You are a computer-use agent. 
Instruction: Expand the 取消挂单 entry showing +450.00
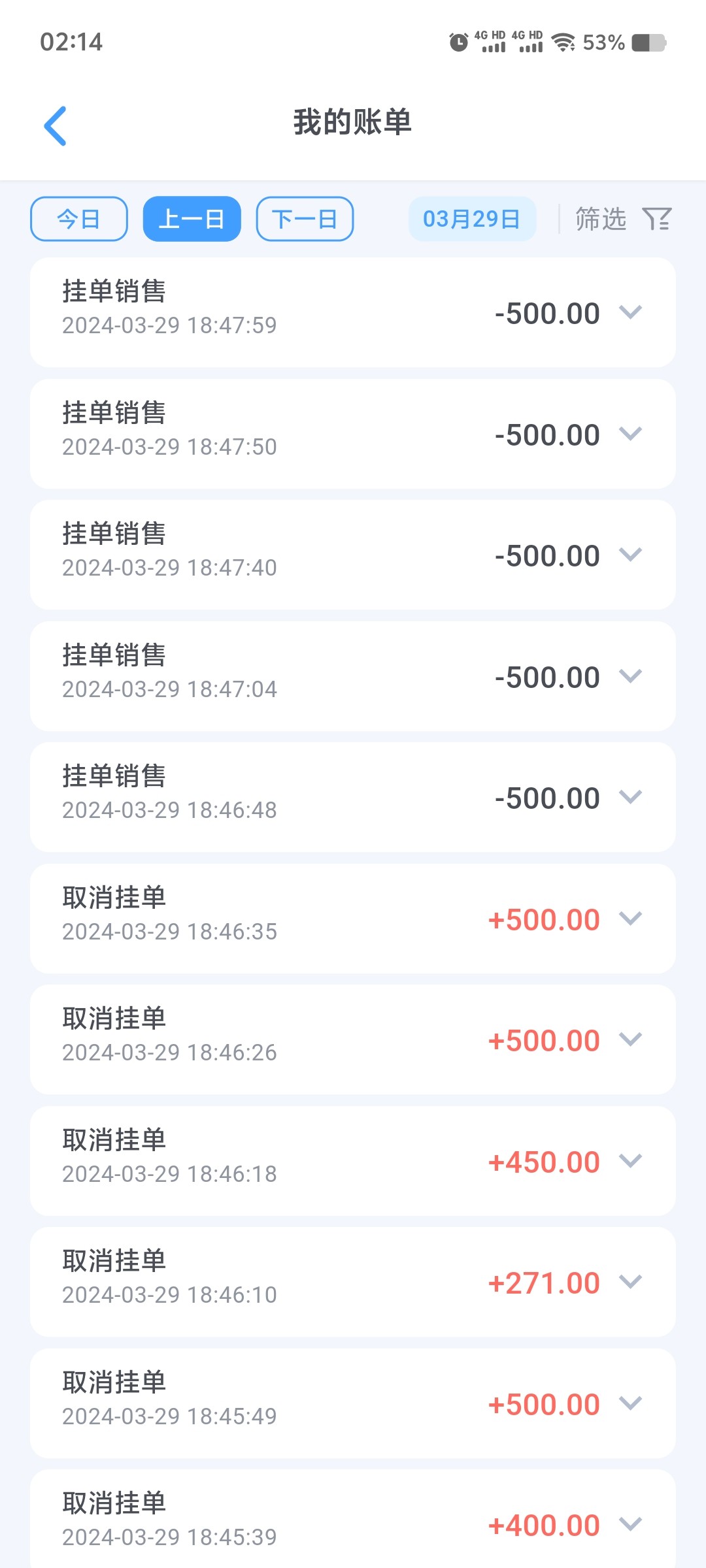[x=630, y=1161]
